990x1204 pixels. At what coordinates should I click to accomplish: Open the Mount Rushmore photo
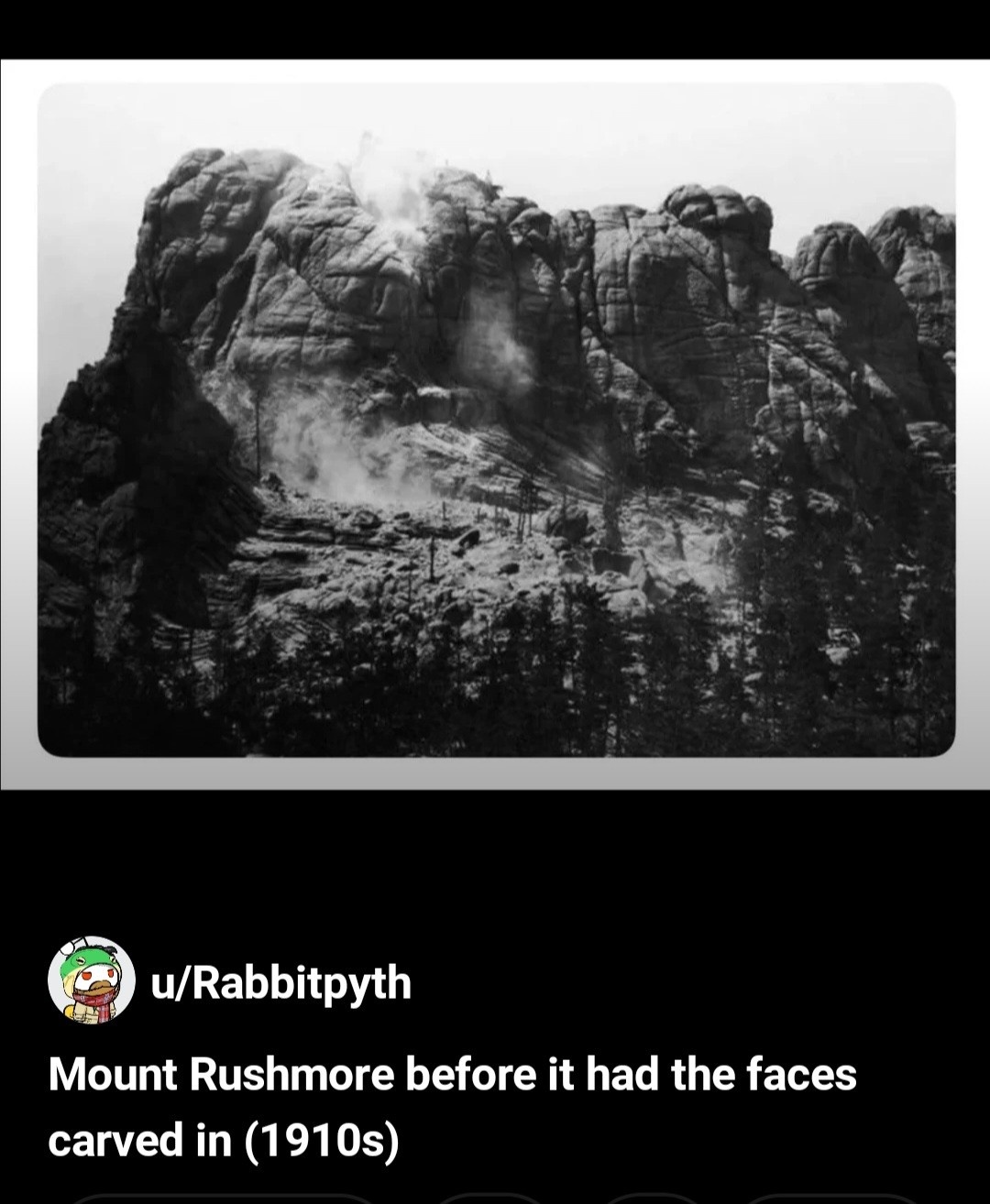(496, 420)
